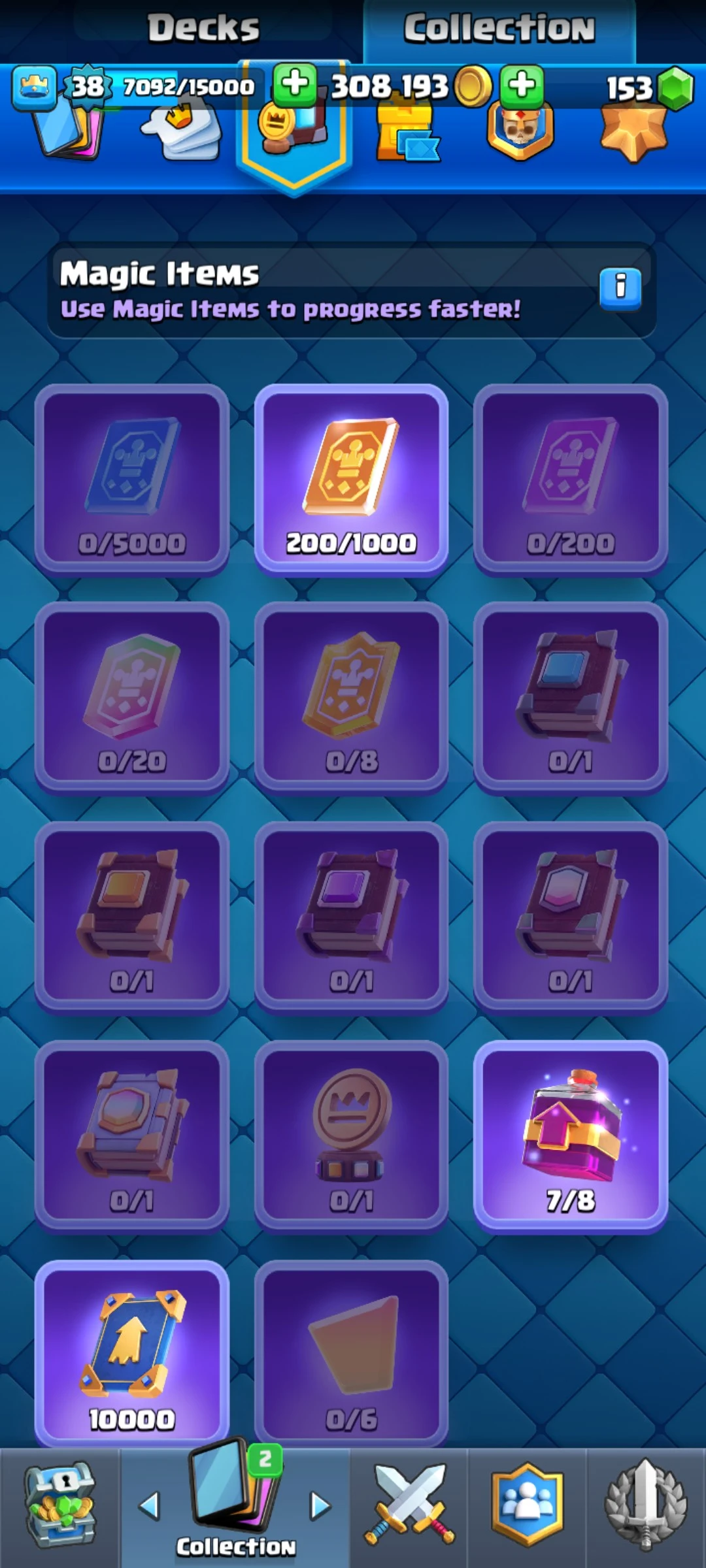Screen dimensions: 706x1568
Task: Select the upgrade card item showing 10000
Action: pyautogui.click(x=132, y=1352)
